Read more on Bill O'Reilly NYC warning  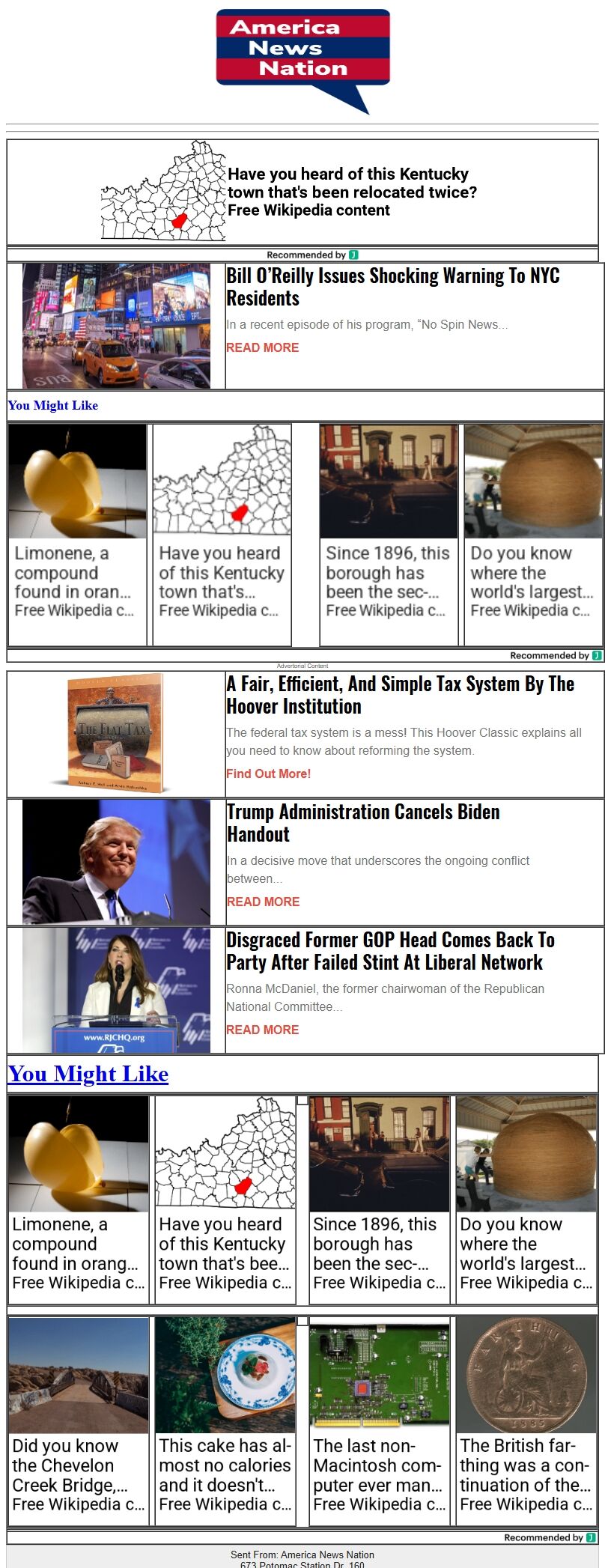[x=262, y=347]
